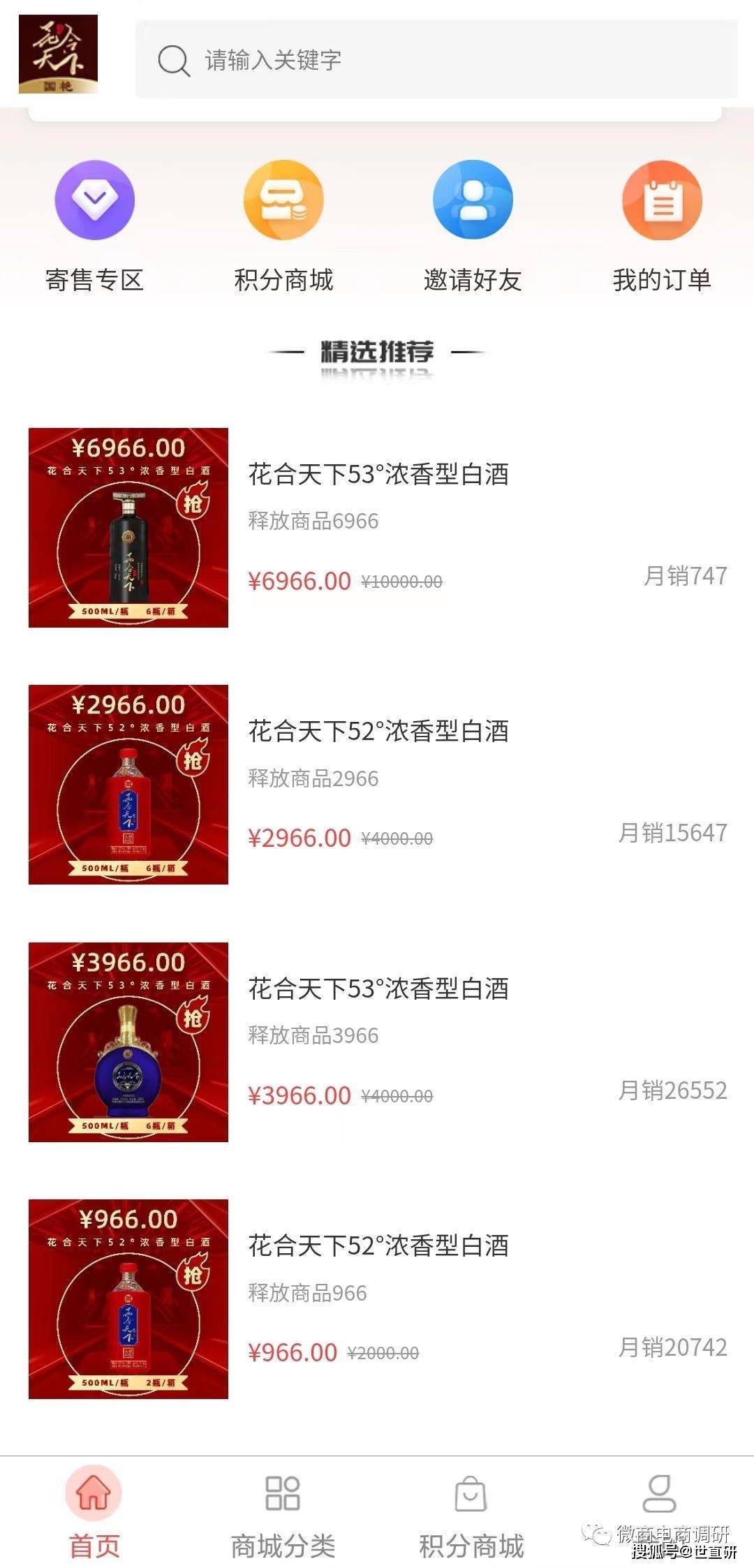The height and width of the screenshot is (1568, 754).
Task: Open the profile tab in the bottom bar
Action: 659,1494
